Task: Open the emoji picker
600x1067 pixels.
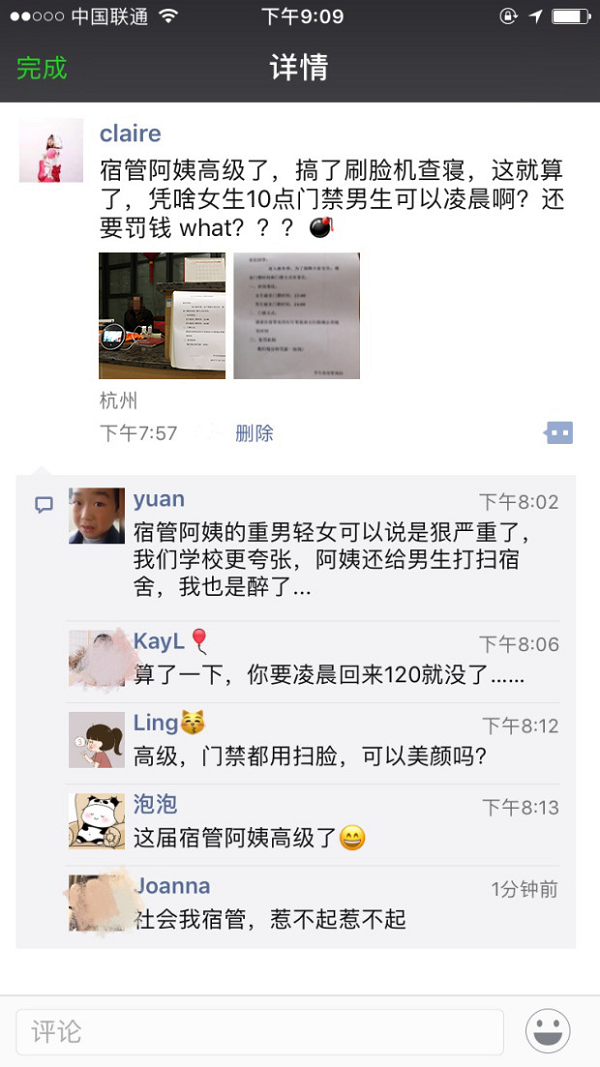Action: point(548,1031)
